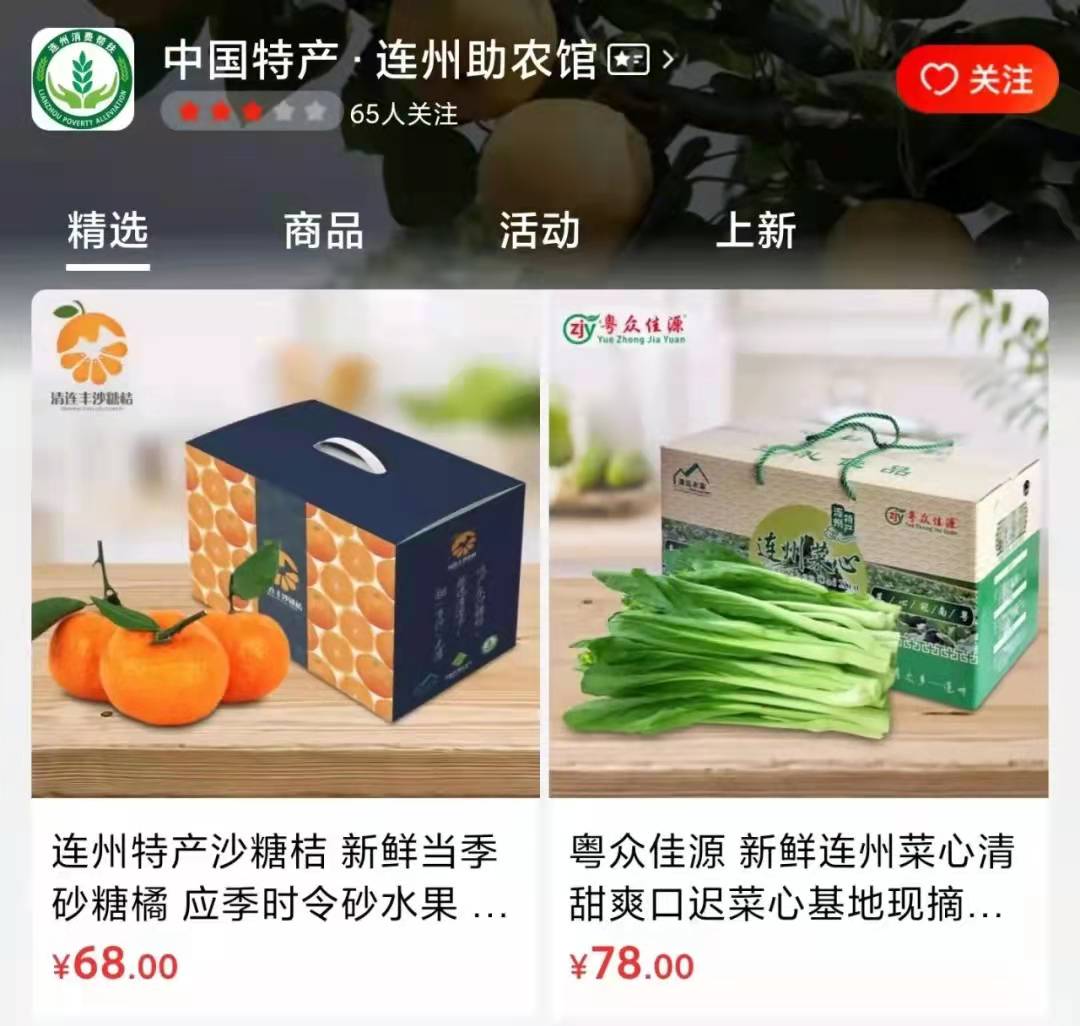
Task: Tap the store logo avatar
Action: point(83,80)
